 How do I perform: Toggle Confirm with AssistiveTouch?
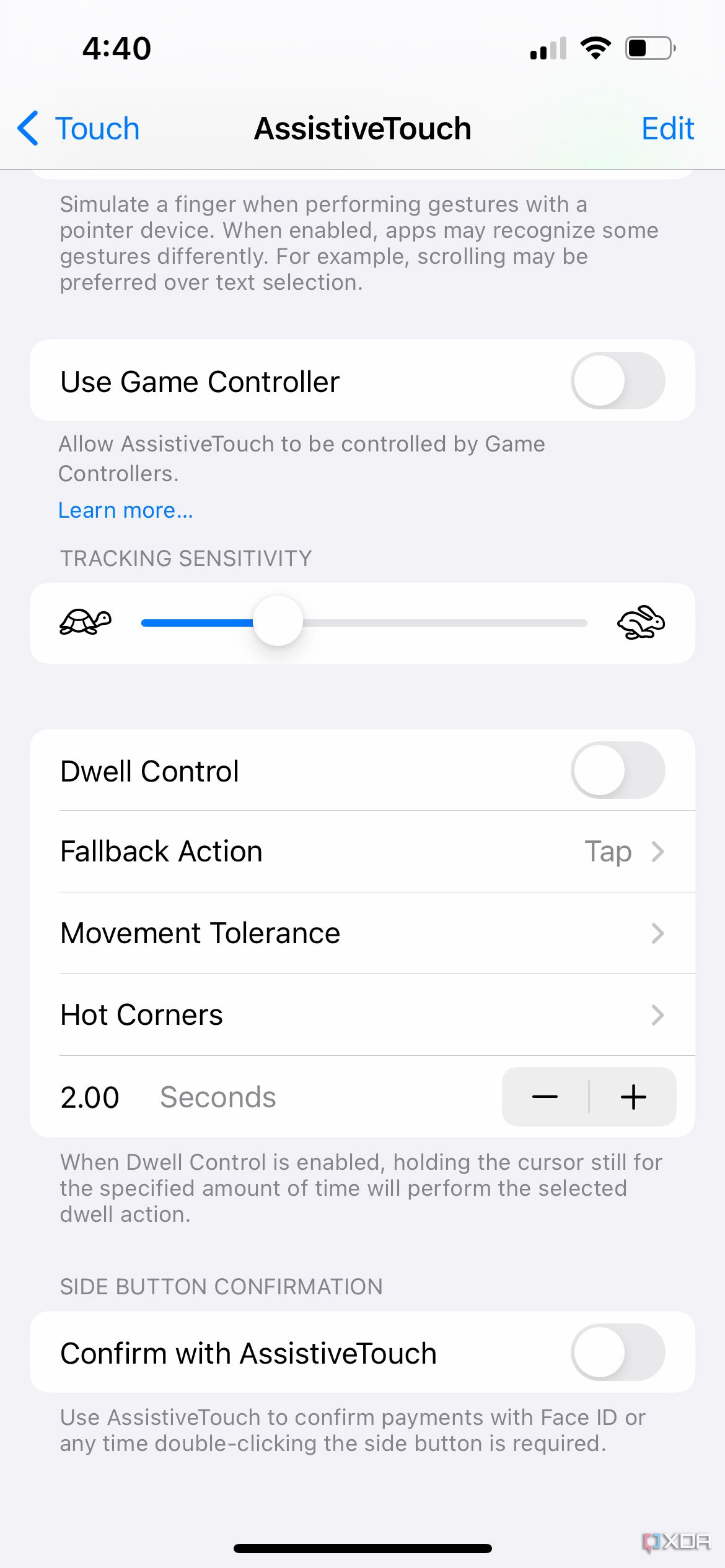pyautogui.click(x=617, y=1352)
